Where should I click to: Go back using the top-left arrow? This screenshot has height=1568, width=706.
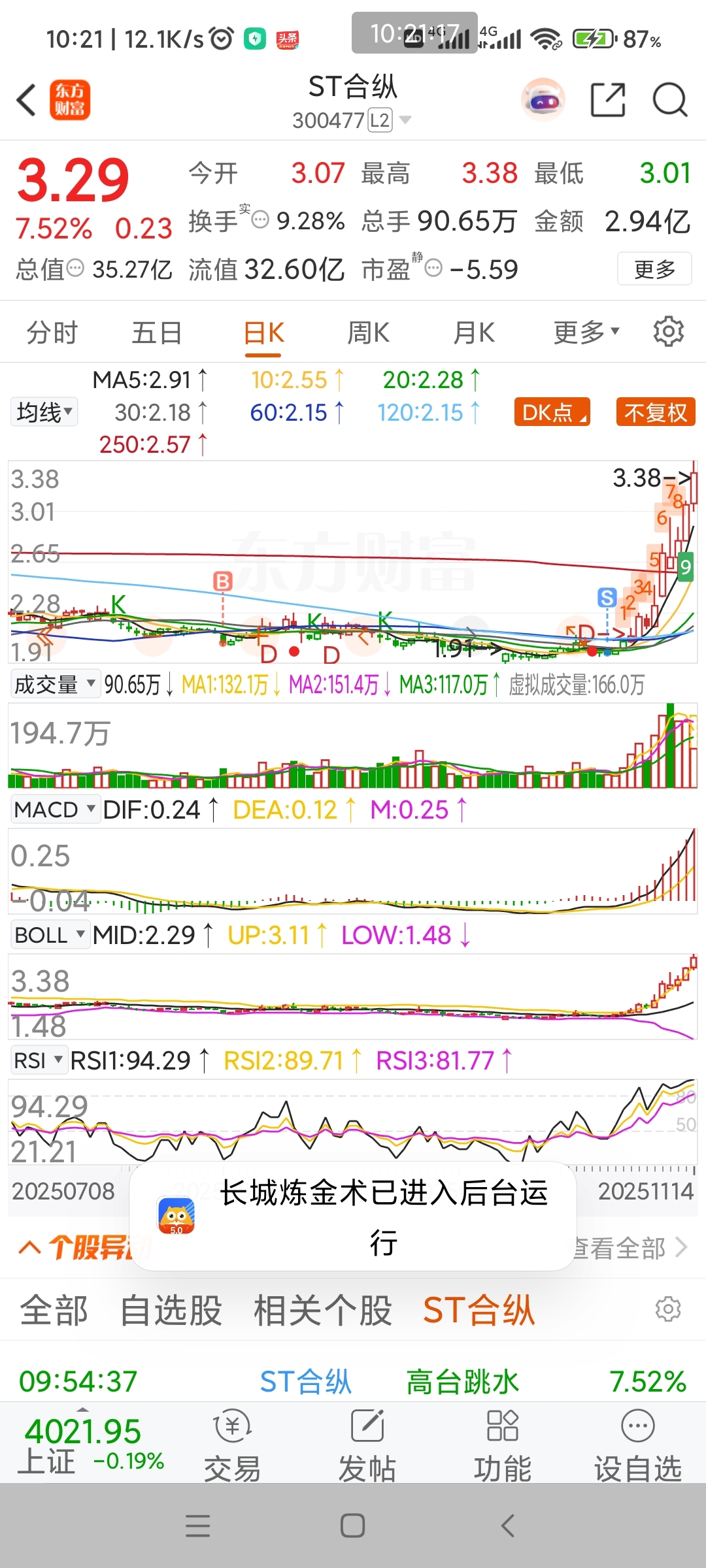click(x=27, y=101)
